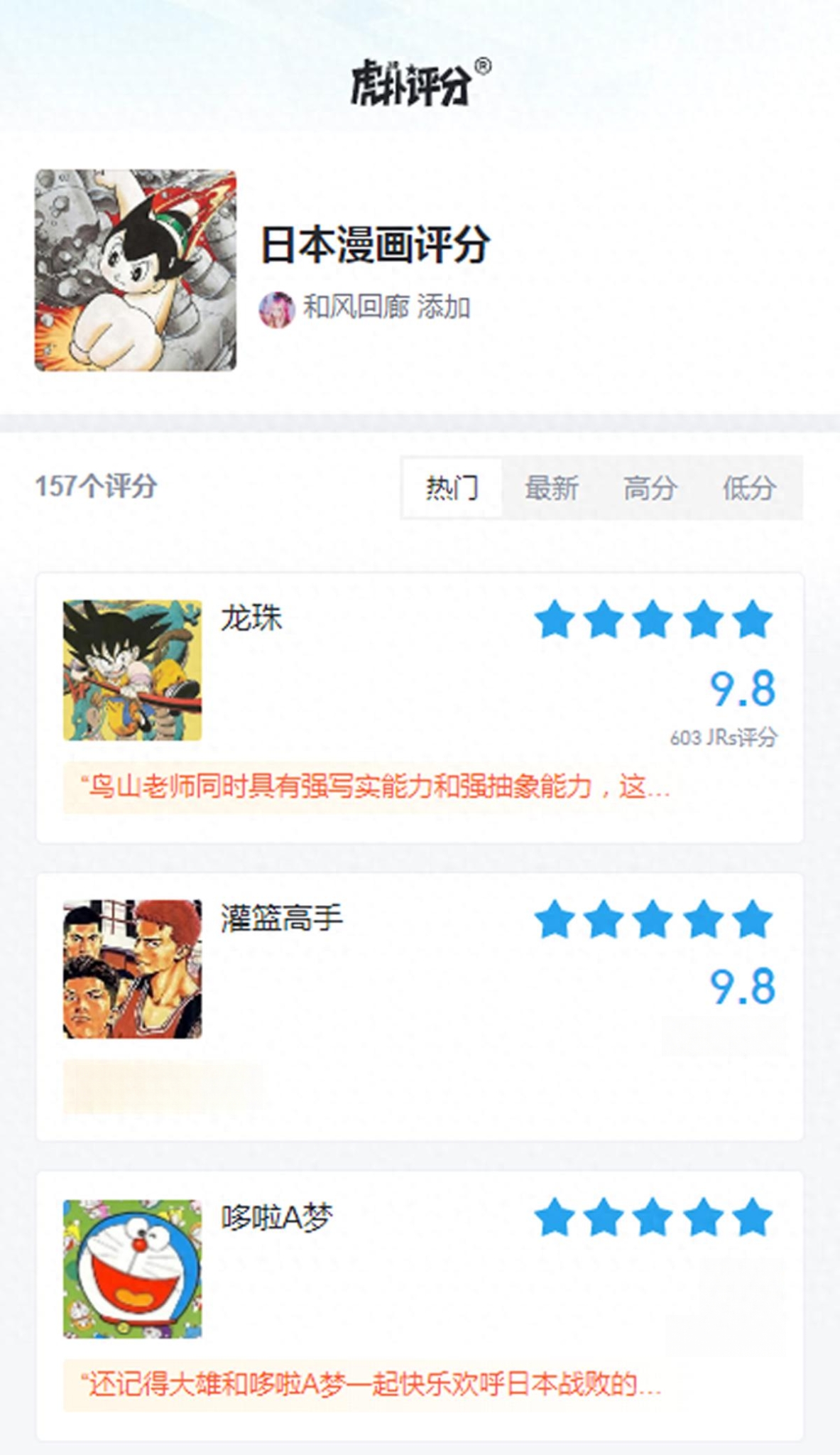Switch to the 热门 tab
This screenshot has width=840, height=1455.
coord(452,488)
